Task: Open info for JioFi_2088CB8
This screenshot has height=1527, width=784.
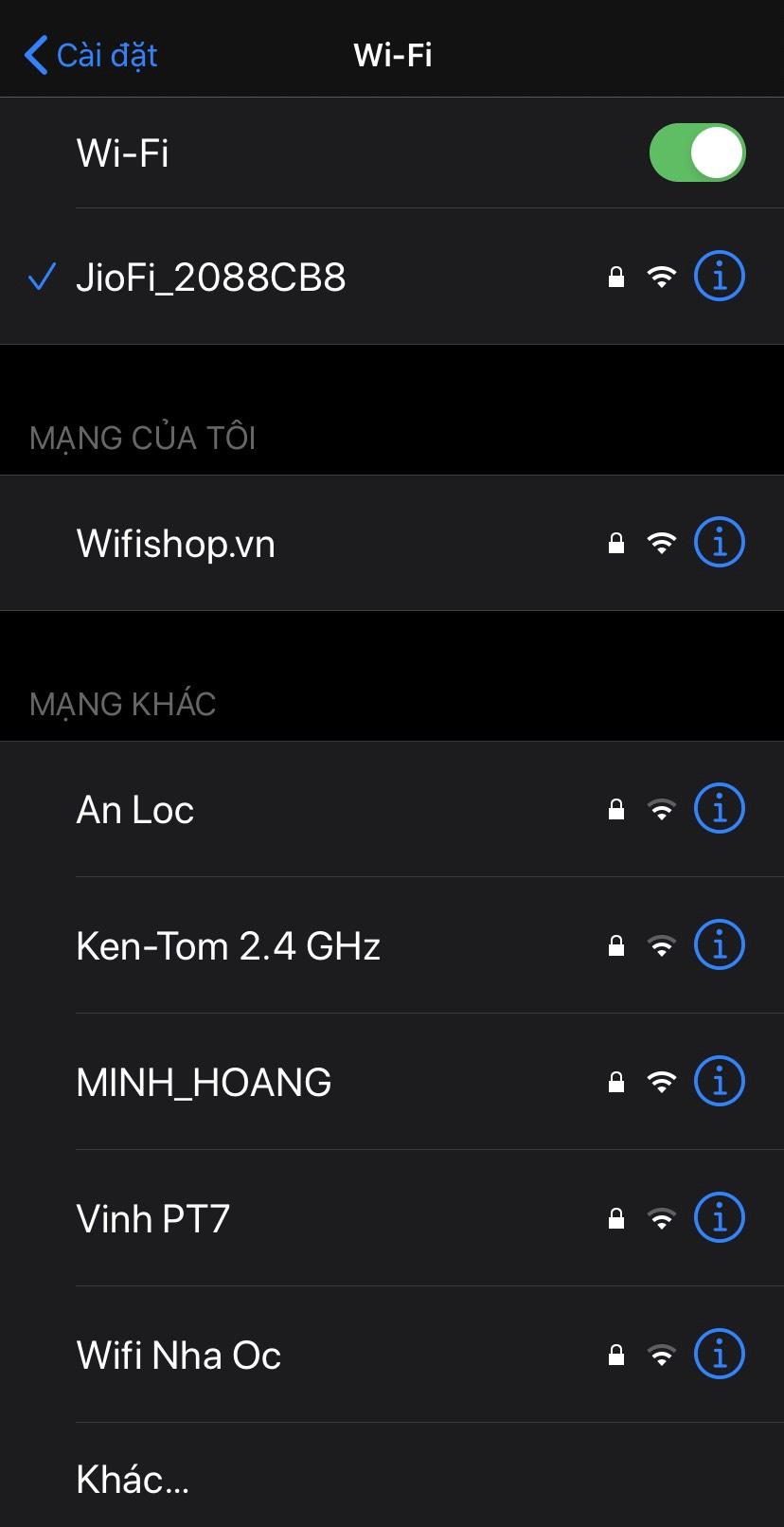Action: (720, 277)
